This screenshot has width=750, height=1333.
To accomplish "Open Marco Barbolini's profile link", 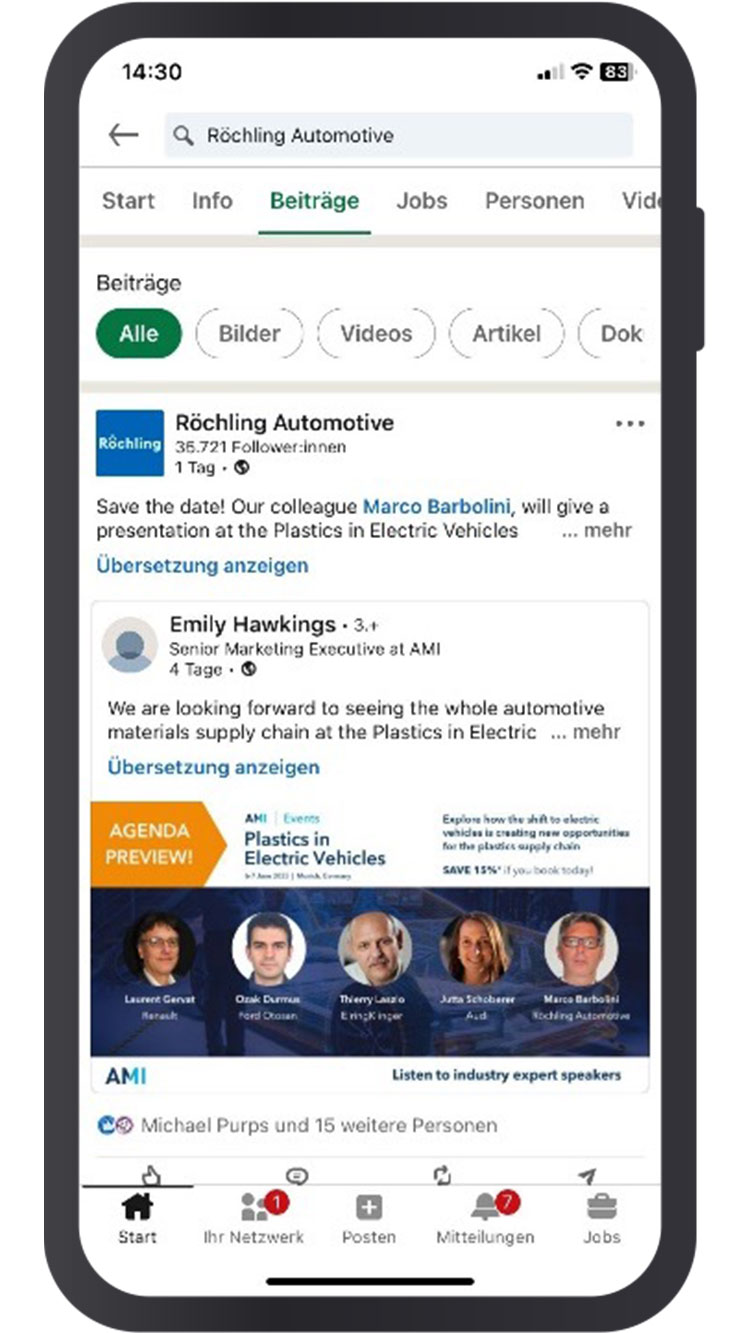I will [434, 507].
